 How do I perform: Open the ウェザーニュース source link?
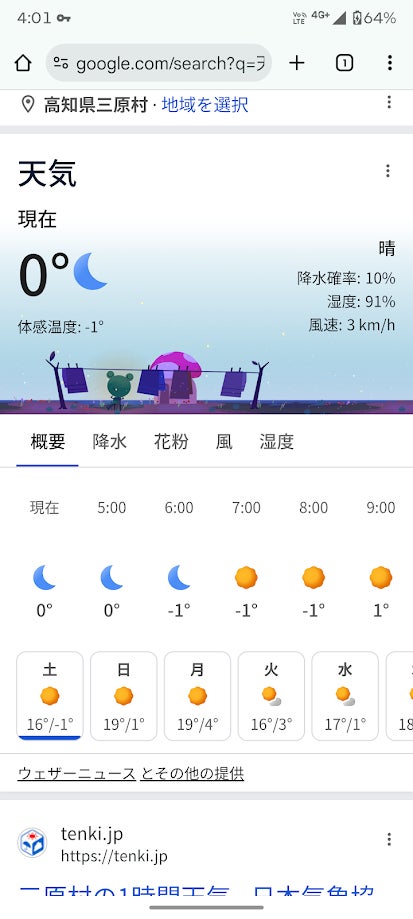[x=77, y=774]
